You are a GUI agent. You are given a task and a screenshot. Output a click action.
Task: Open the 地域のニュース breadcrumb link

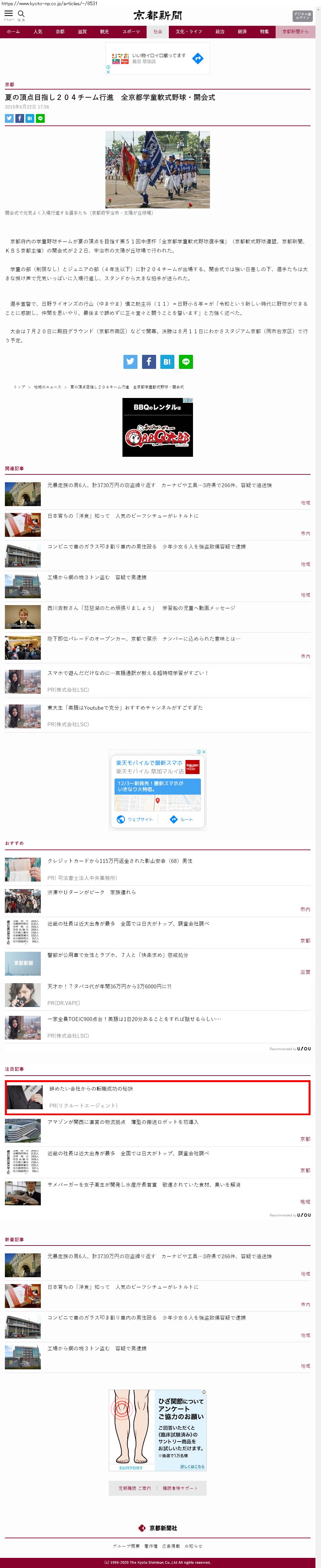47,387
